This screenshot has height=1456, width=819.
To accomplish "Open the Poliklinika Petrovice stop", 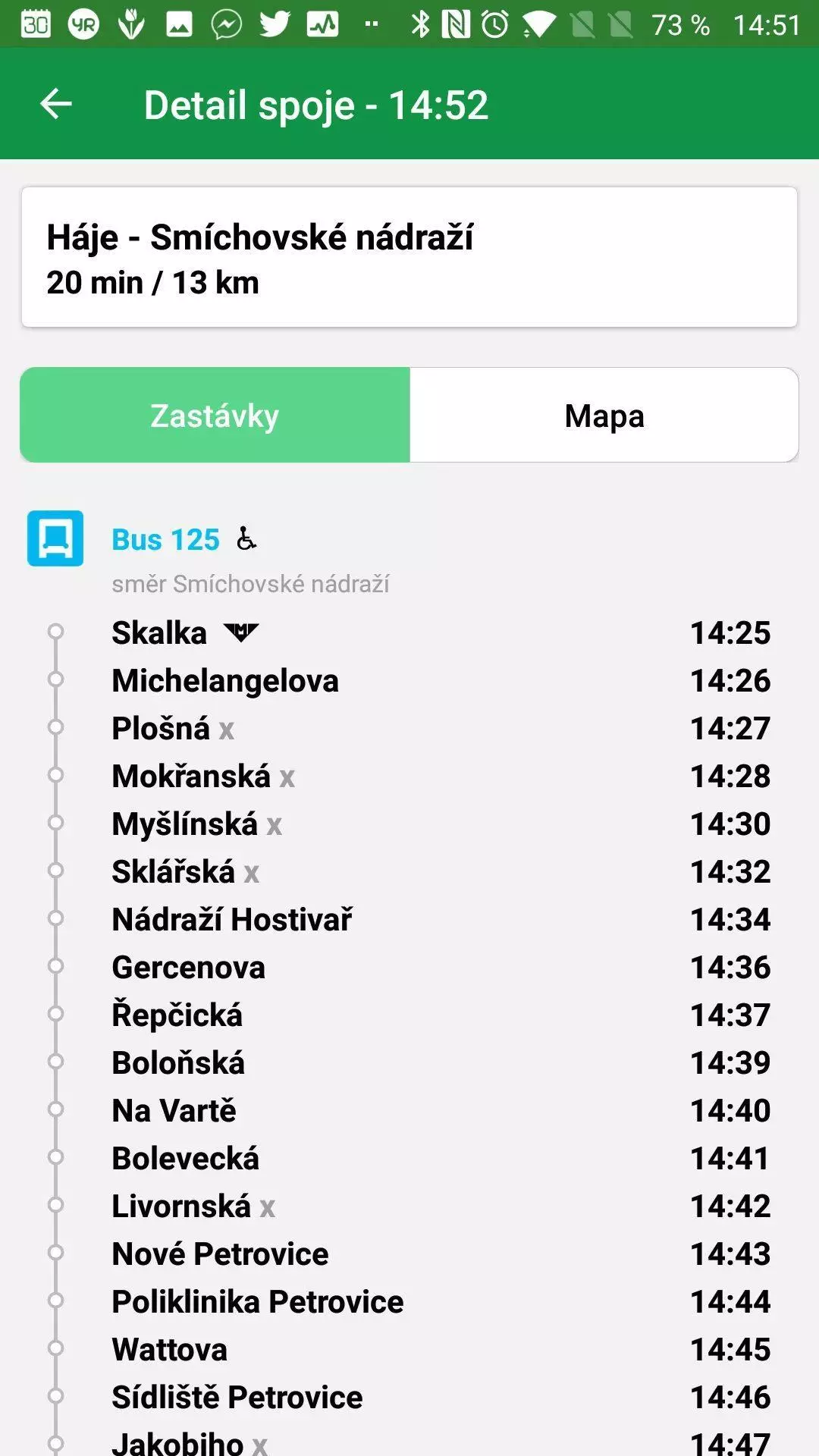I will tap(409, 1301).
